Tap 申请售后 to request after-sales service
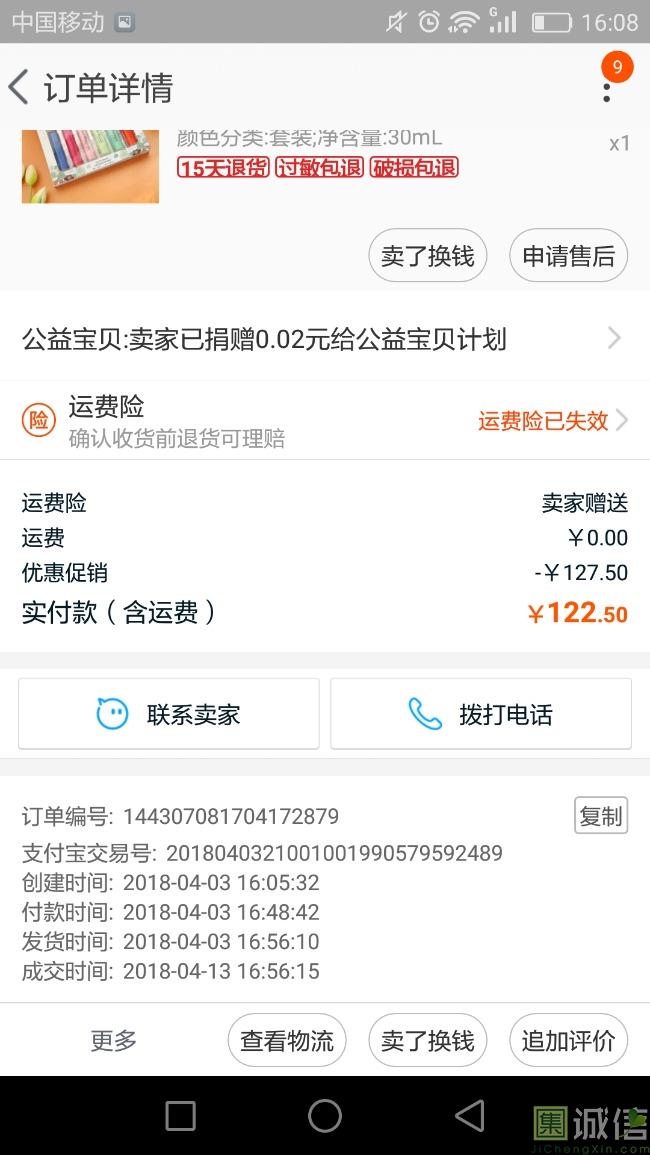Image resolution: width=650 pixels, height=1155 pixels. pos(568,256)
